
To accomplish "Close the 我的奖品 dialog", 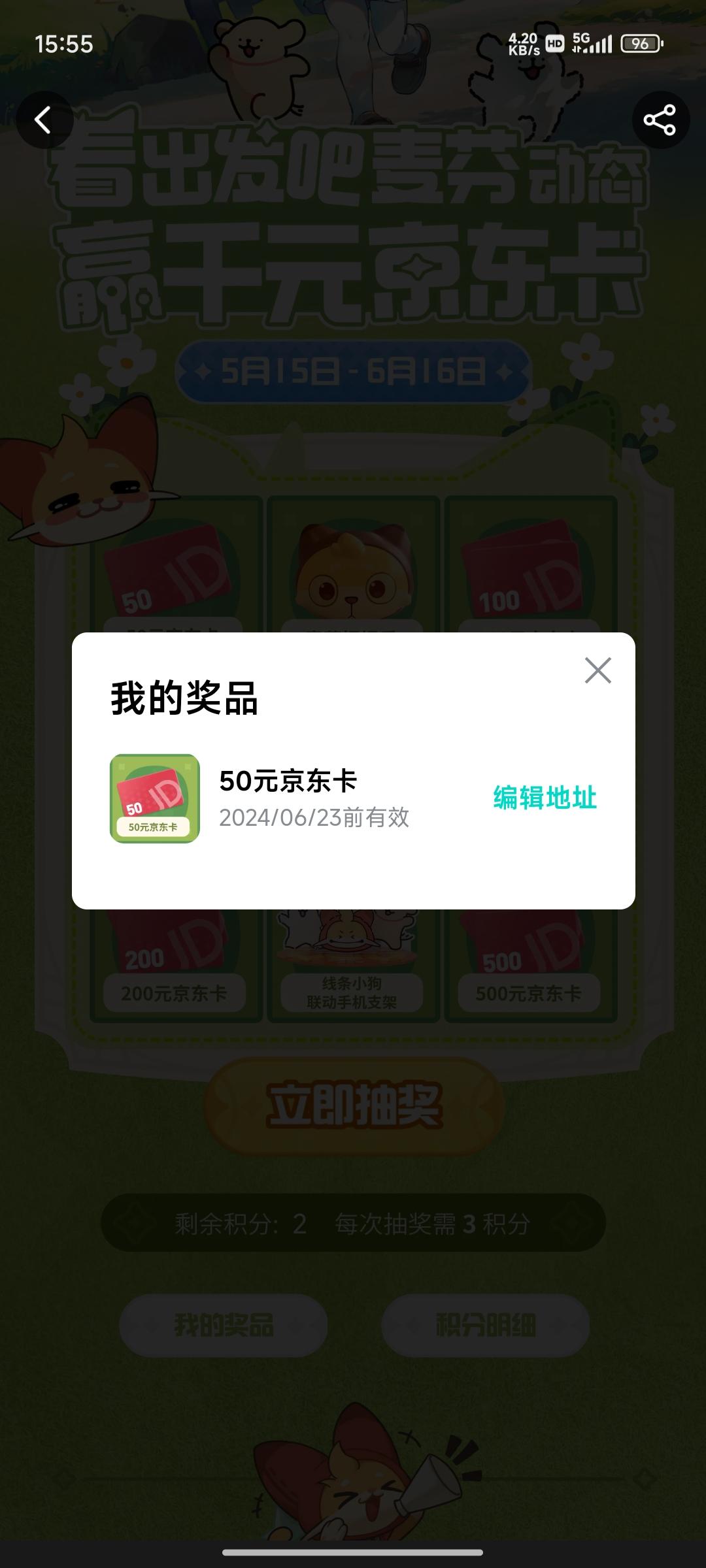I will (598, 670).
